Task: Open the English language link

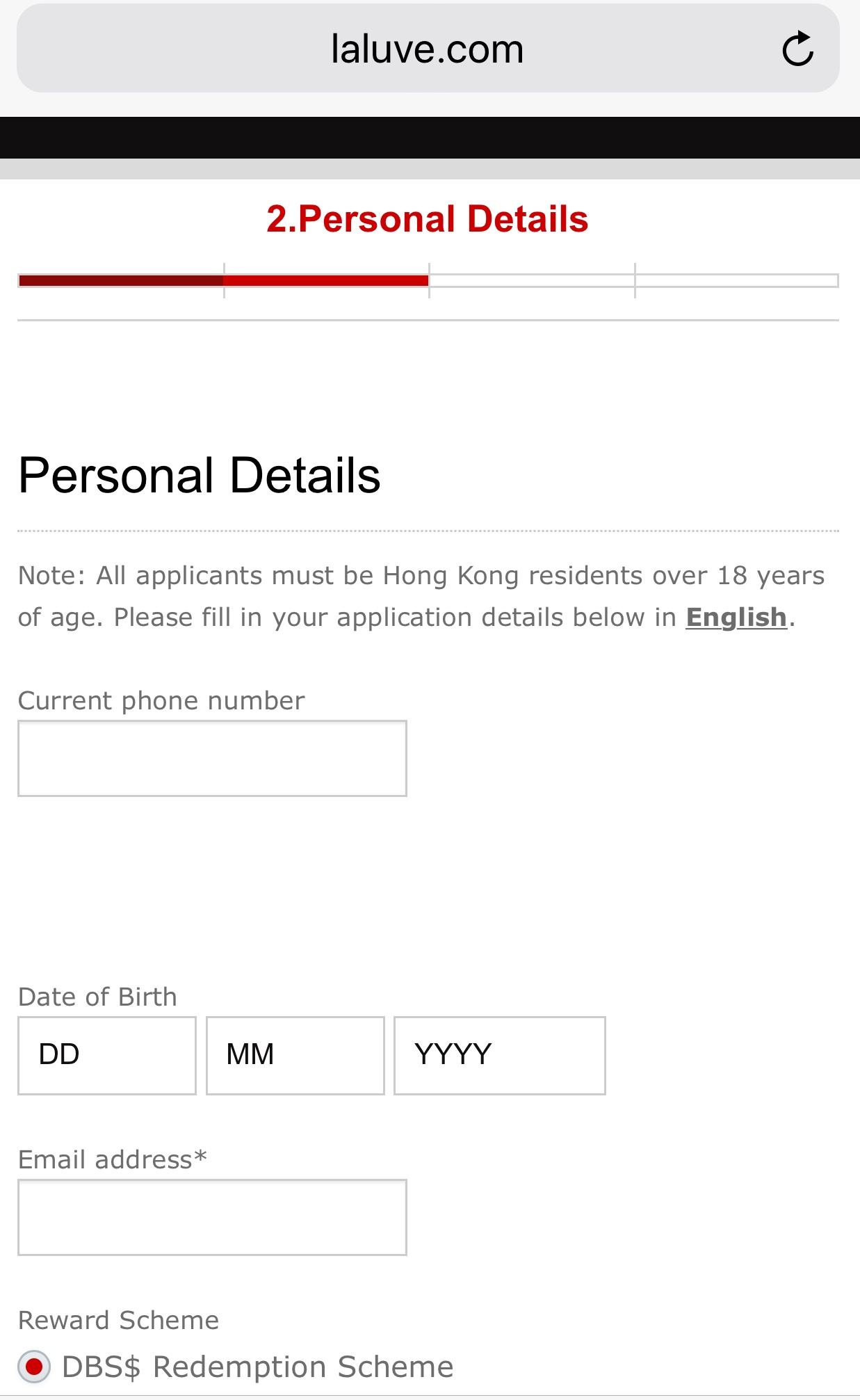Action: click(736, 616)
